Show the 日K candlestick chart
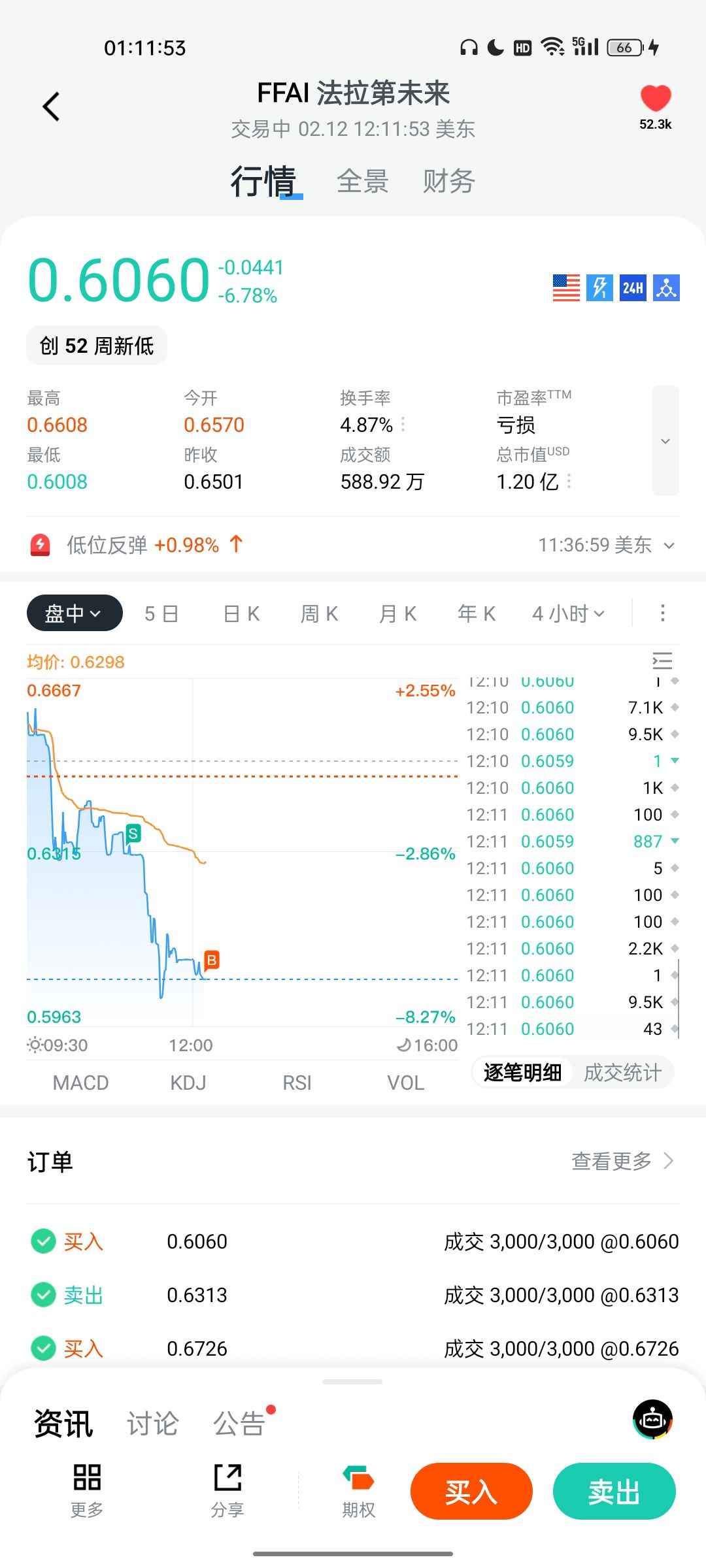 click(x=242, y=613)
